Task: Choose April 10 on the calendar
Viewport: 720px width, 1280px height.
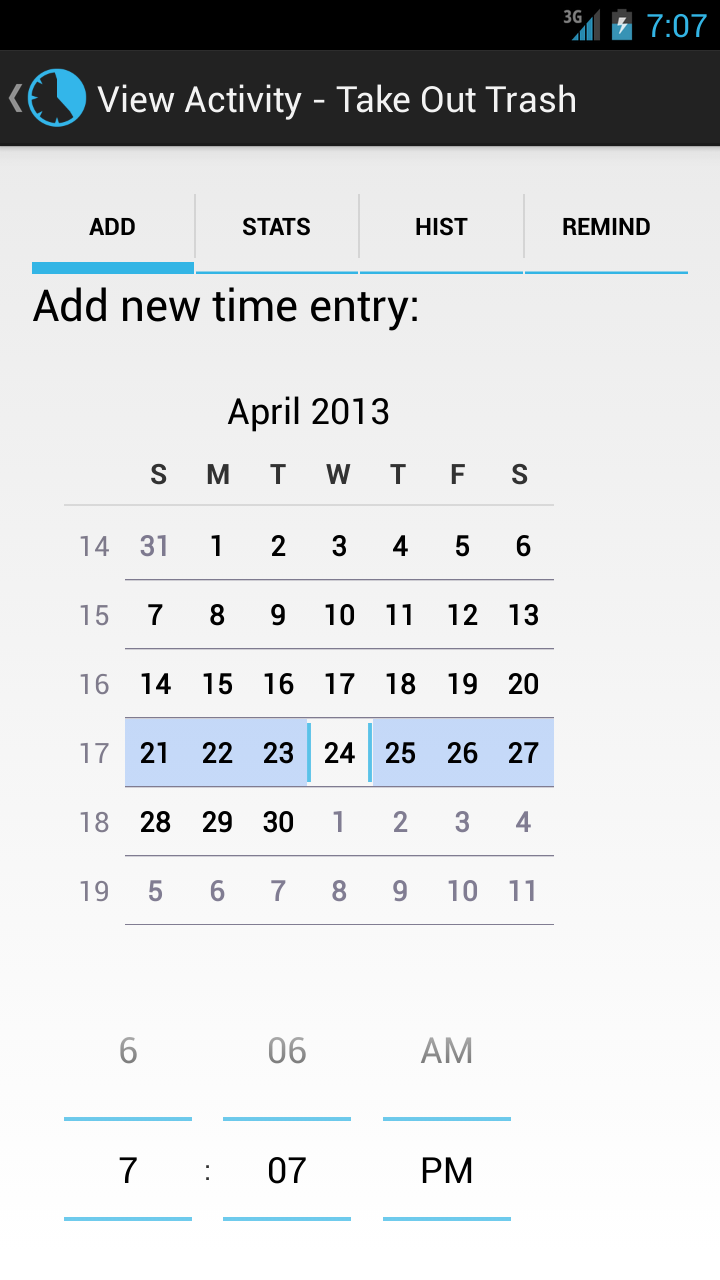Action: click(x=339, y=615)
